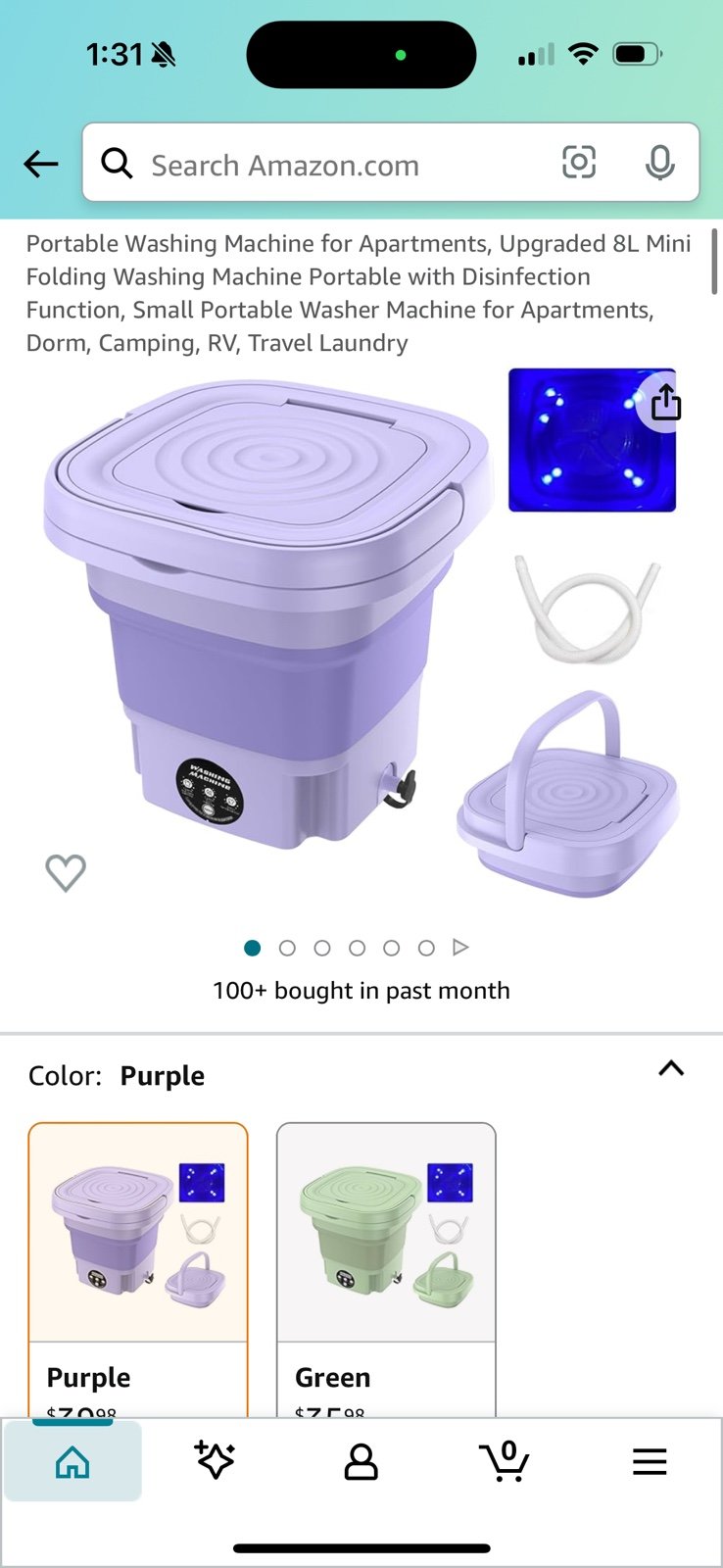Add the washing machine to wish list heart
The width and height of the screenshot is (723, 1568).
[x=66, y=872]
